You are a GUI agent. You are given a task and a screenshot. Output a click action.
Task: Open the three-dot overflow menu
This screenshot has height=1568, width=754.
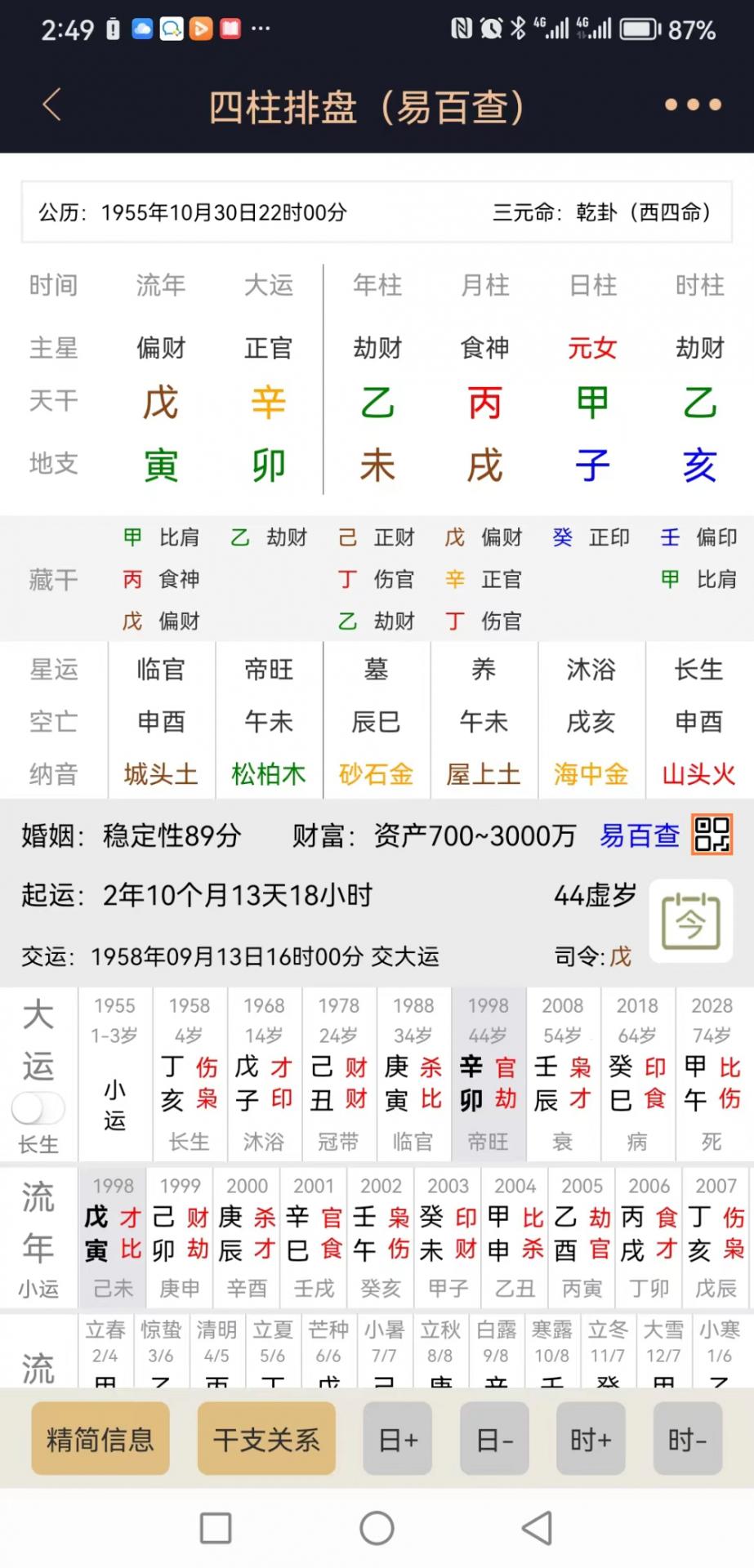693,105
